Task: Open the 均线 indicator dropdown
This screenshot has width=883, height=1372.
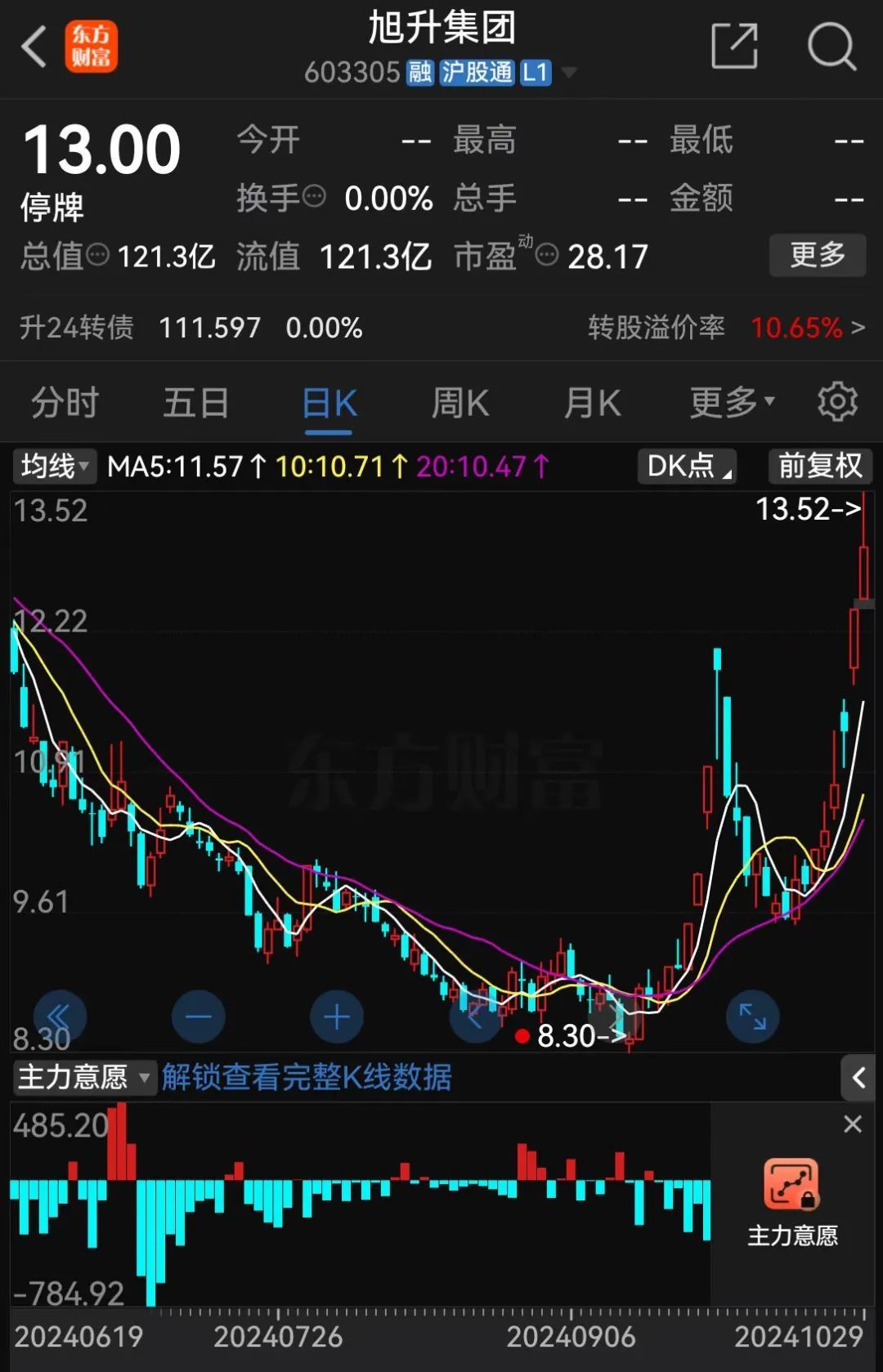Action: click(x=54, y=467)
